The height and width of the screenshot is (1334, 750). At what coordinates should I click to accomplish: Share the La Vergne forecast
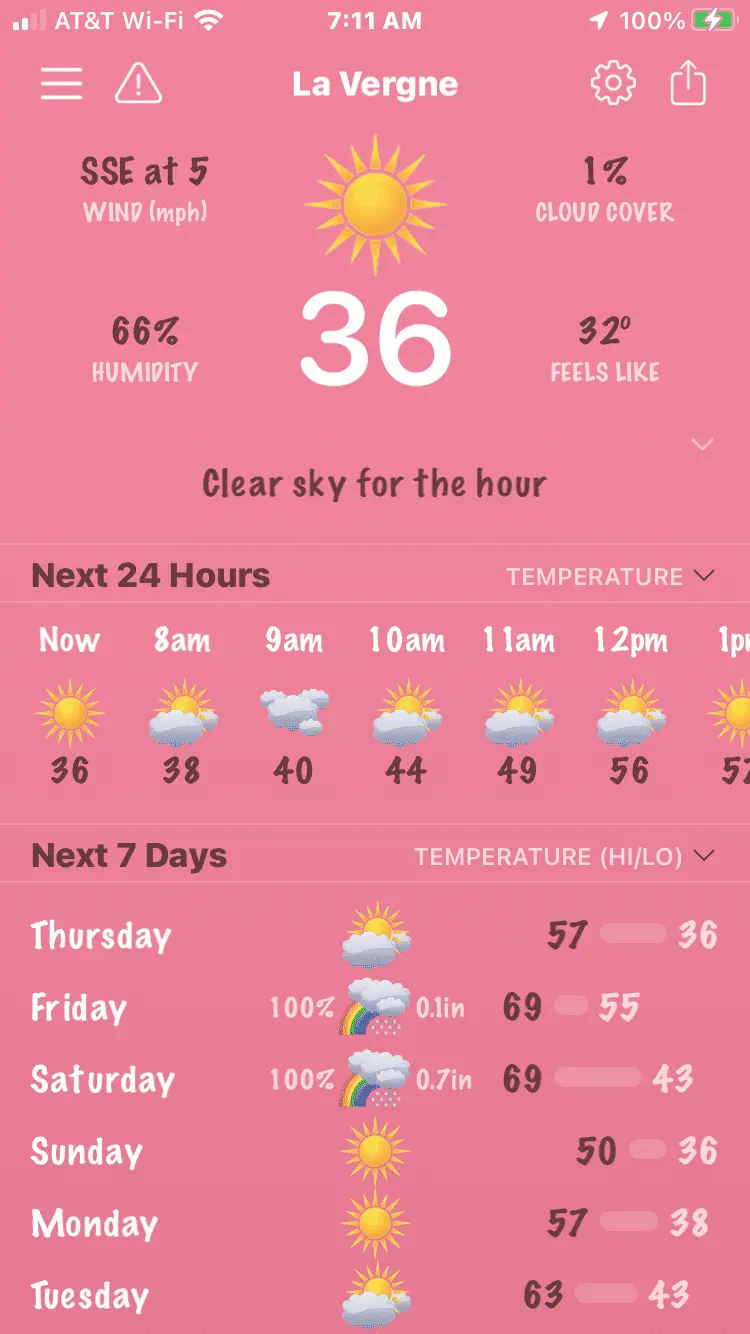click(688, 84)
